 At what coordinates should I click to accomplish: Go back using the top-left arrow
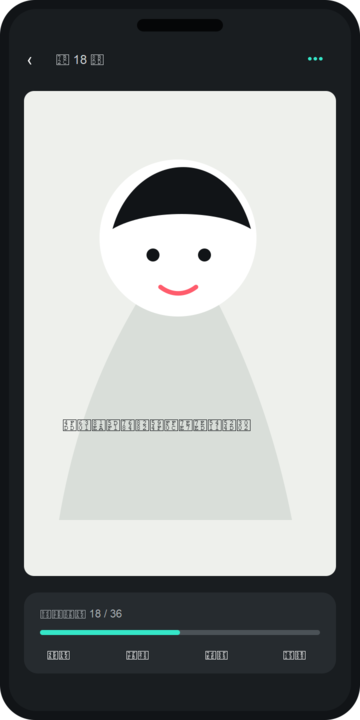pos(29,60)
